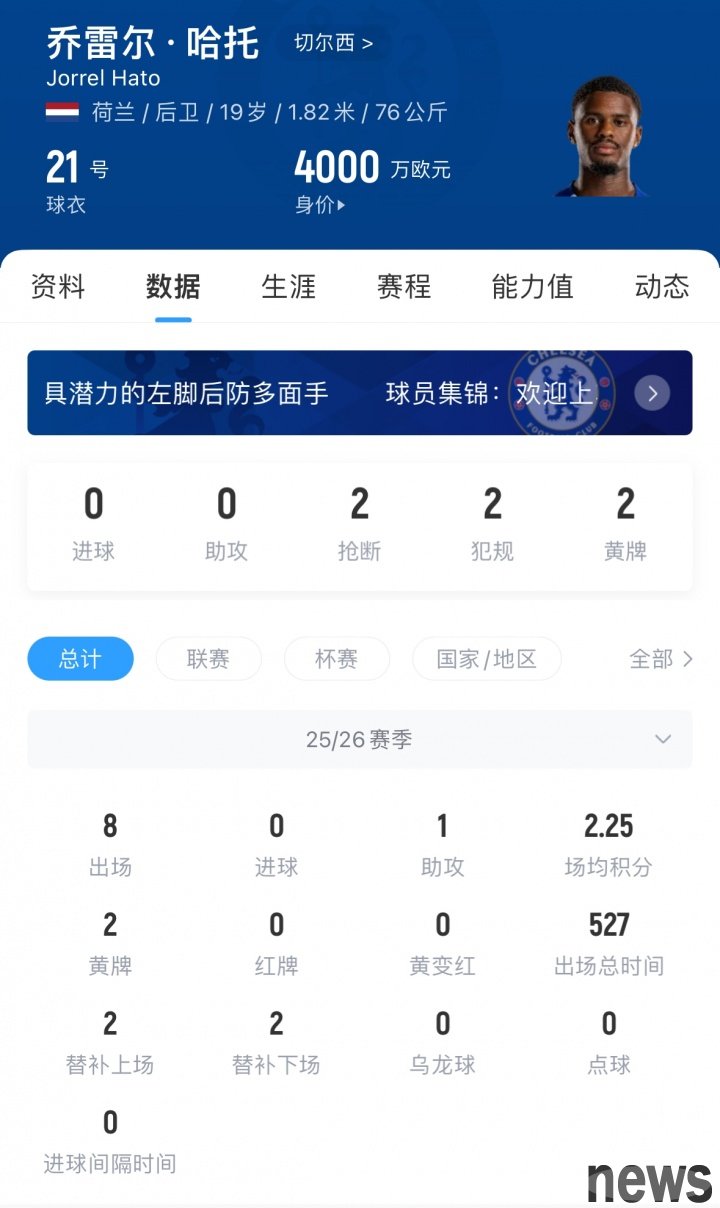Choose the 国家/地区 filter chip
This screenshot has width=720, height=1208.
[x=487, y=659]
